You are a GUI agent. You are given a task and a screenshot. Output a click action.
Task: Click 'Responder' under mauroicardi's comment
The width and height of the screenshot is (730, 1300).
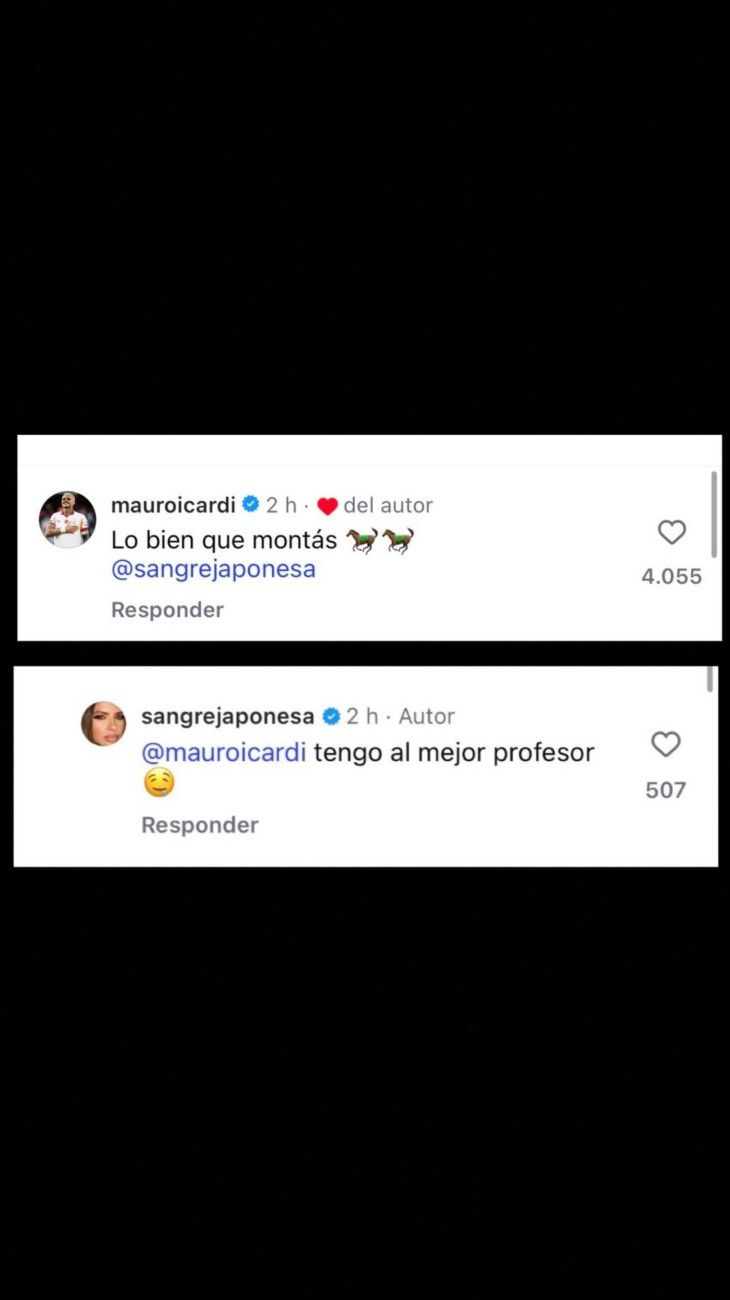[167, 609]
